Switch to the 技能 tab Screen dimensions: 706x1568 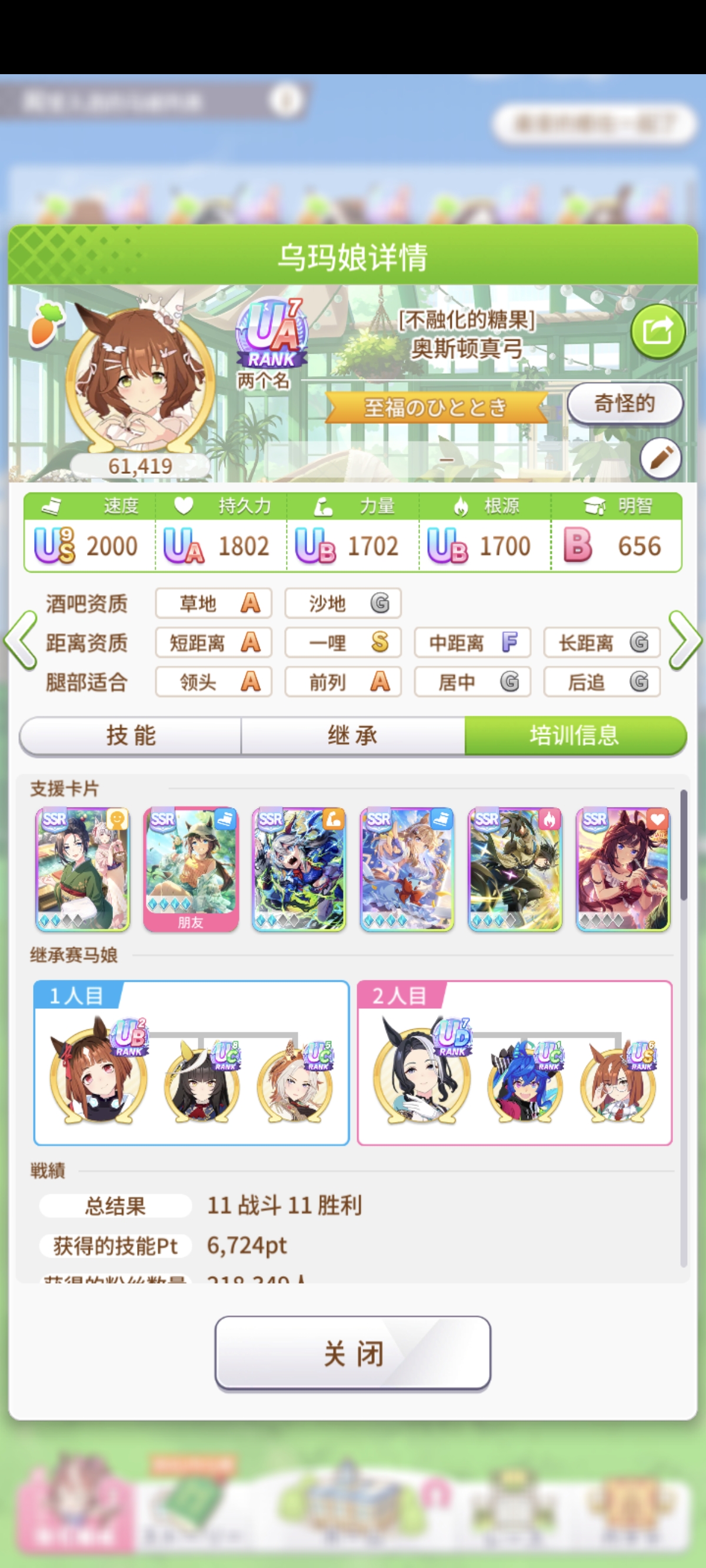(x=131, y=735)
